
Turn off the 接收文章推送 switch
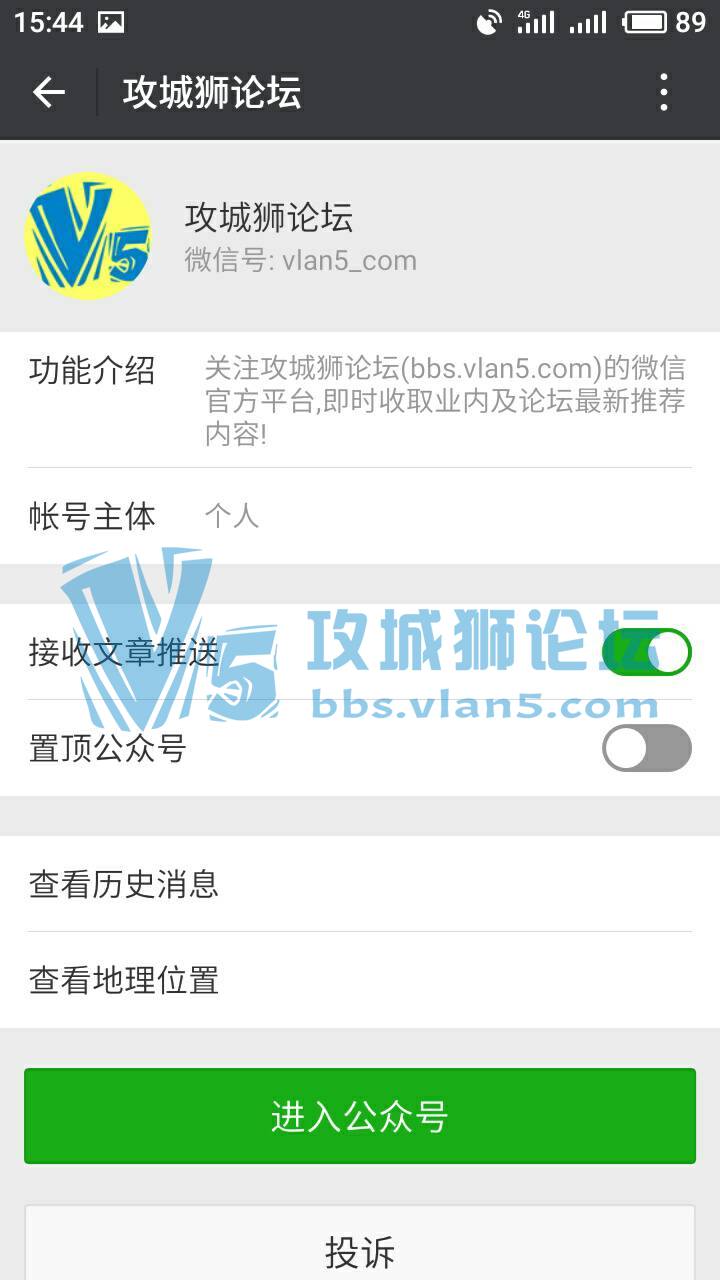coord(646,652)
